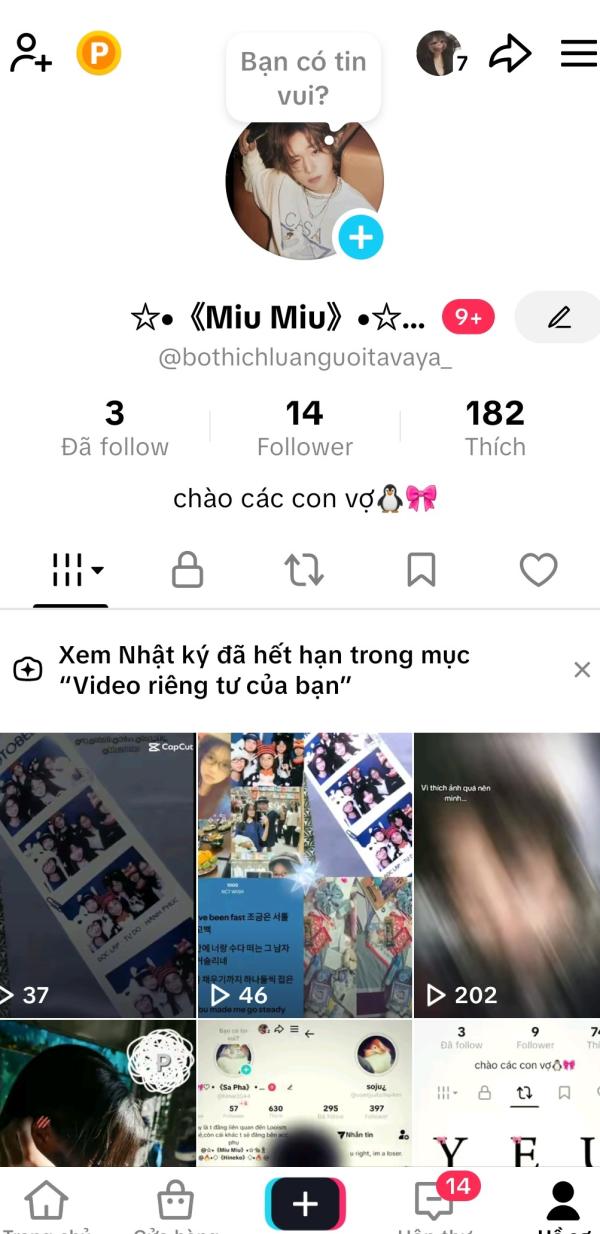Switch to the liked videos heart tab

pos(538,570)
